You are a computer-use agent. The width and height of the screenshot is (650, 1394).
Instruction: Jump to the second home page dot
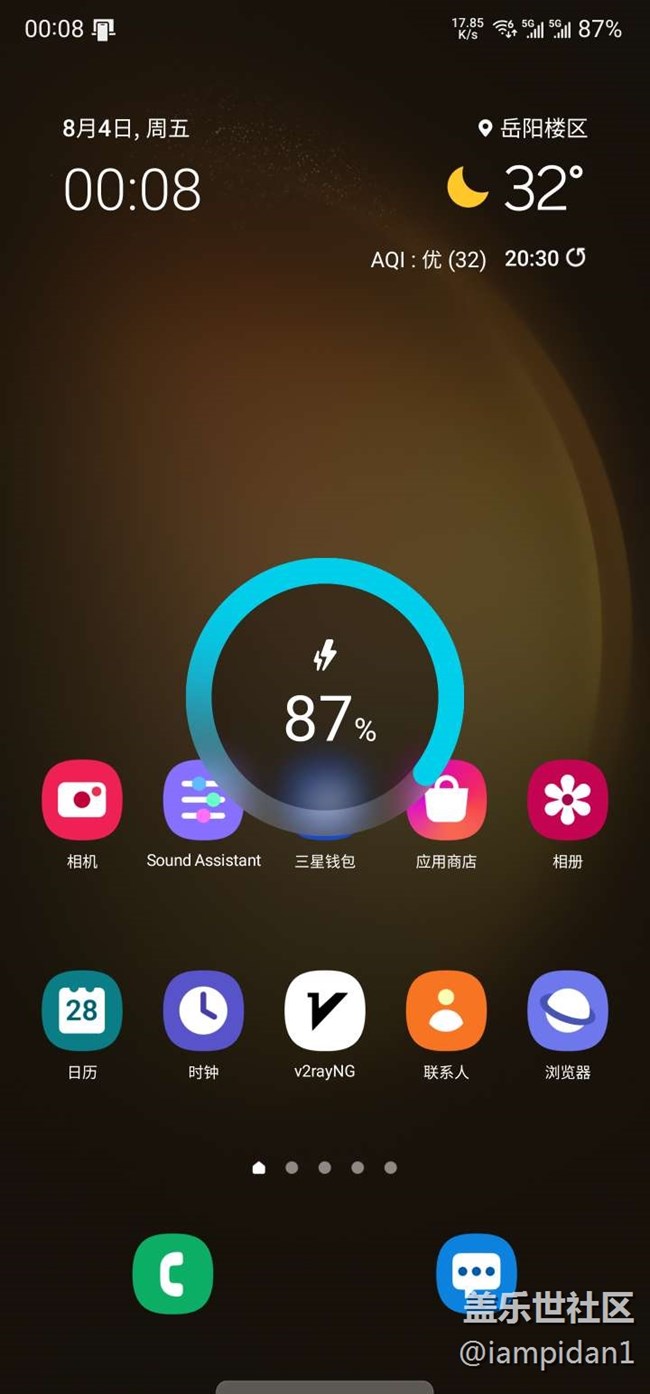click(x=291, y=1167)
